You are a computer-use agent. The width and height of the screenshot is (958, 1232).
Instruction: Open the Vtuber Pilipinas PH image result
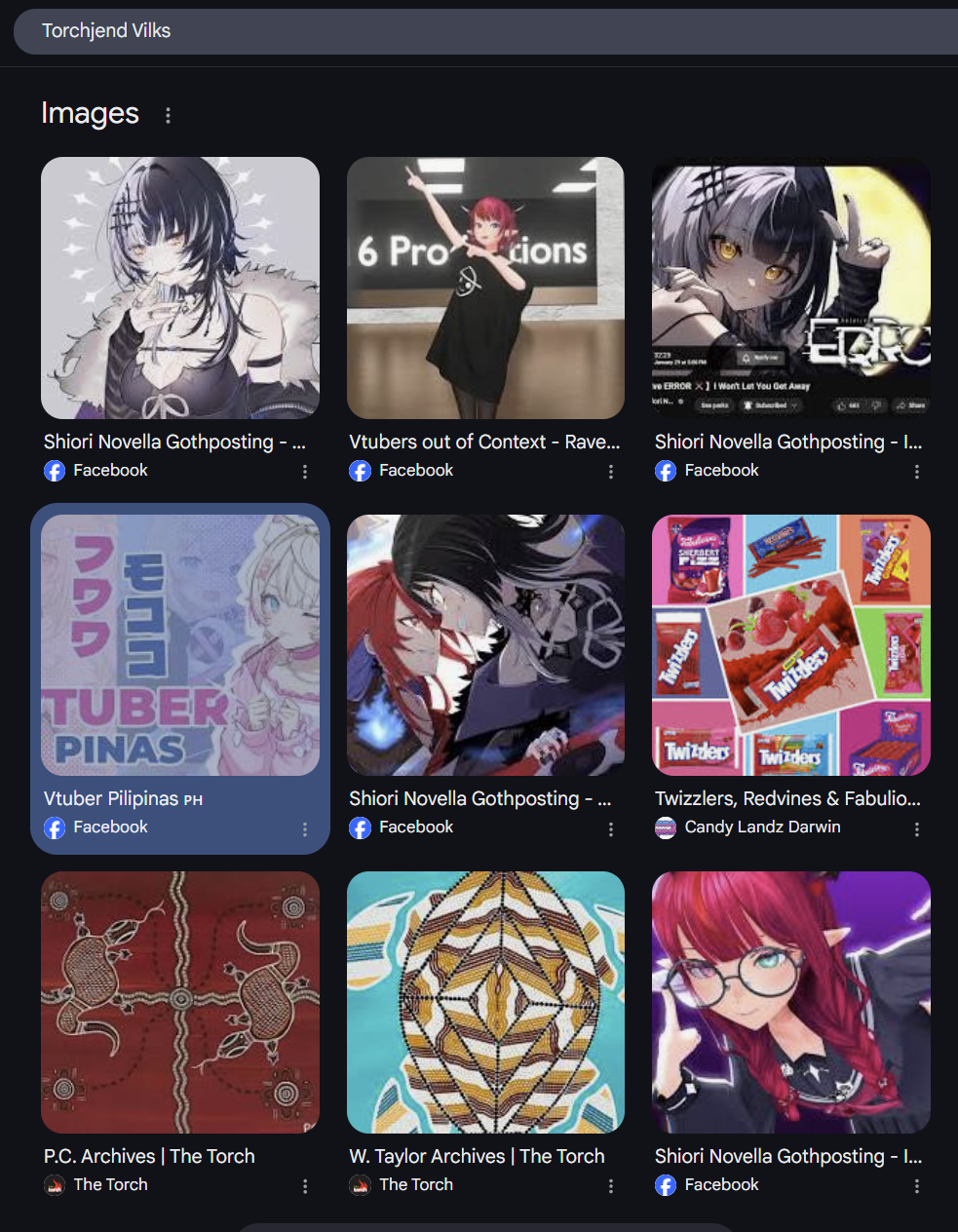180,645
